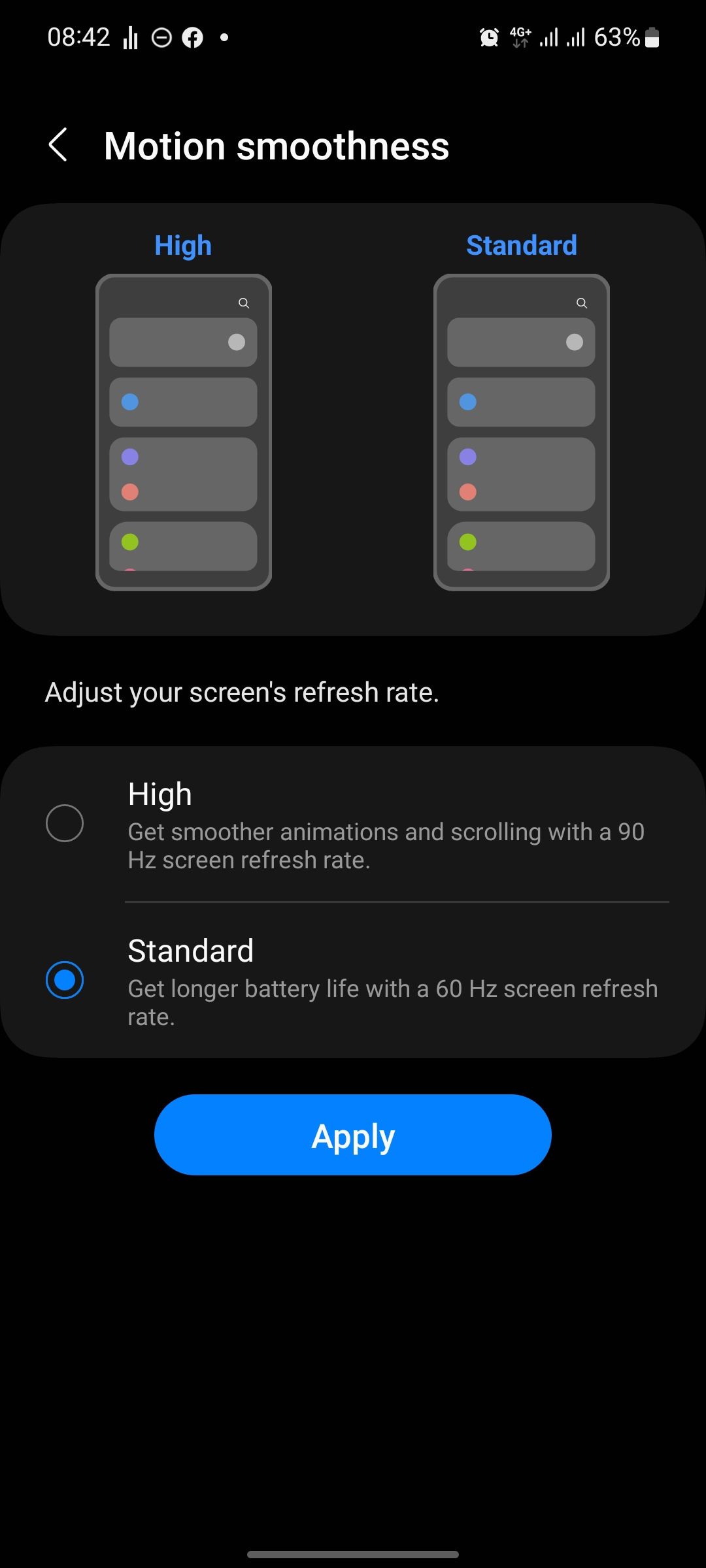The height and width of the screenshot is (1568, 706).
Task: Click the back arrow to exit Motion smoothness
Action: (58, 145)
